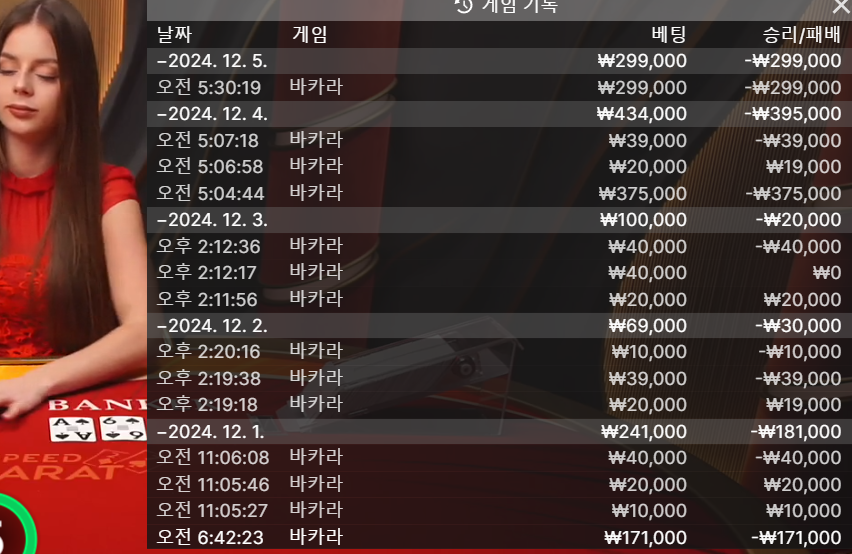View the 오전 5:06:58 바카라 game record
This screenshot has height=554, width=852.
point(499,167)
